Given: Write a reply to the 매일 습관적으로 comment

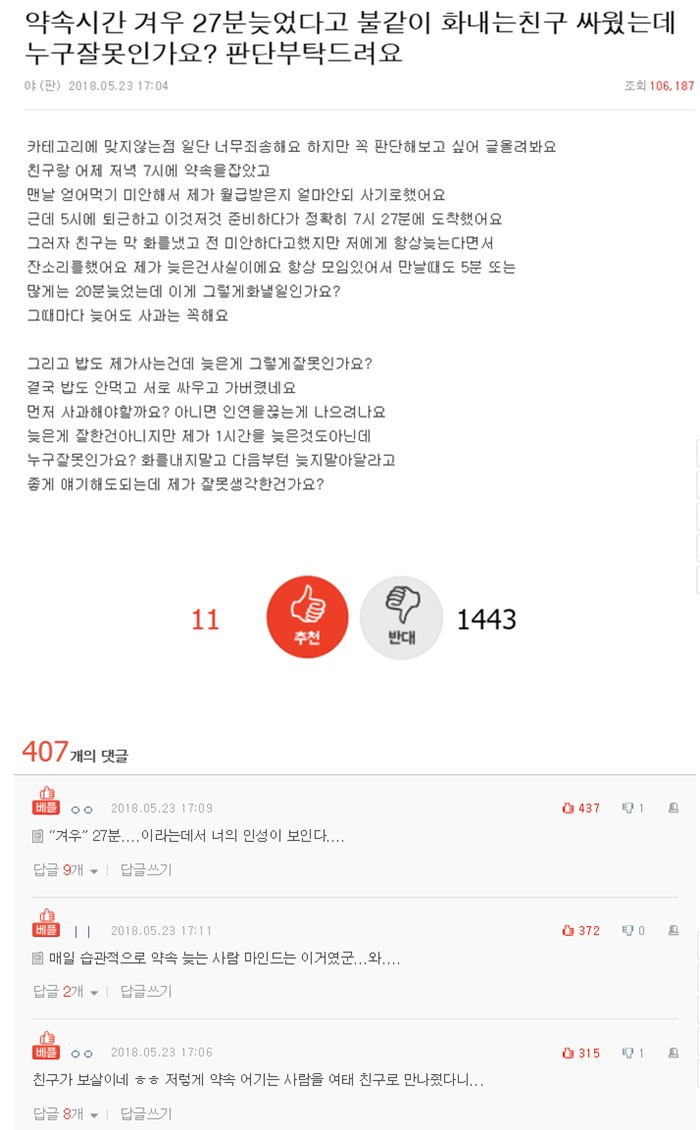Looking at the screenshot, I should tap(146, 992).
